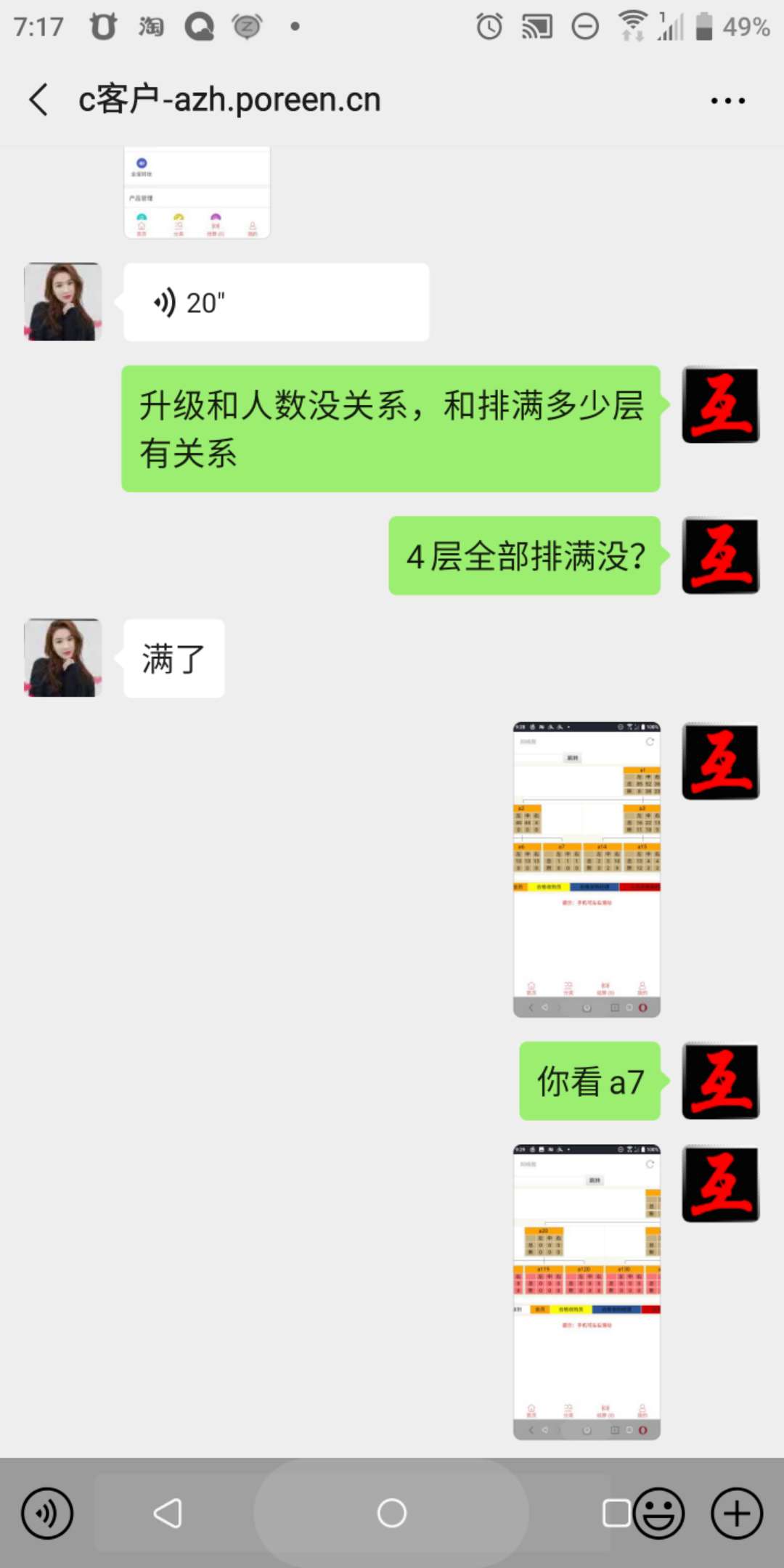Tap the system back button

tap(168, 1514)
